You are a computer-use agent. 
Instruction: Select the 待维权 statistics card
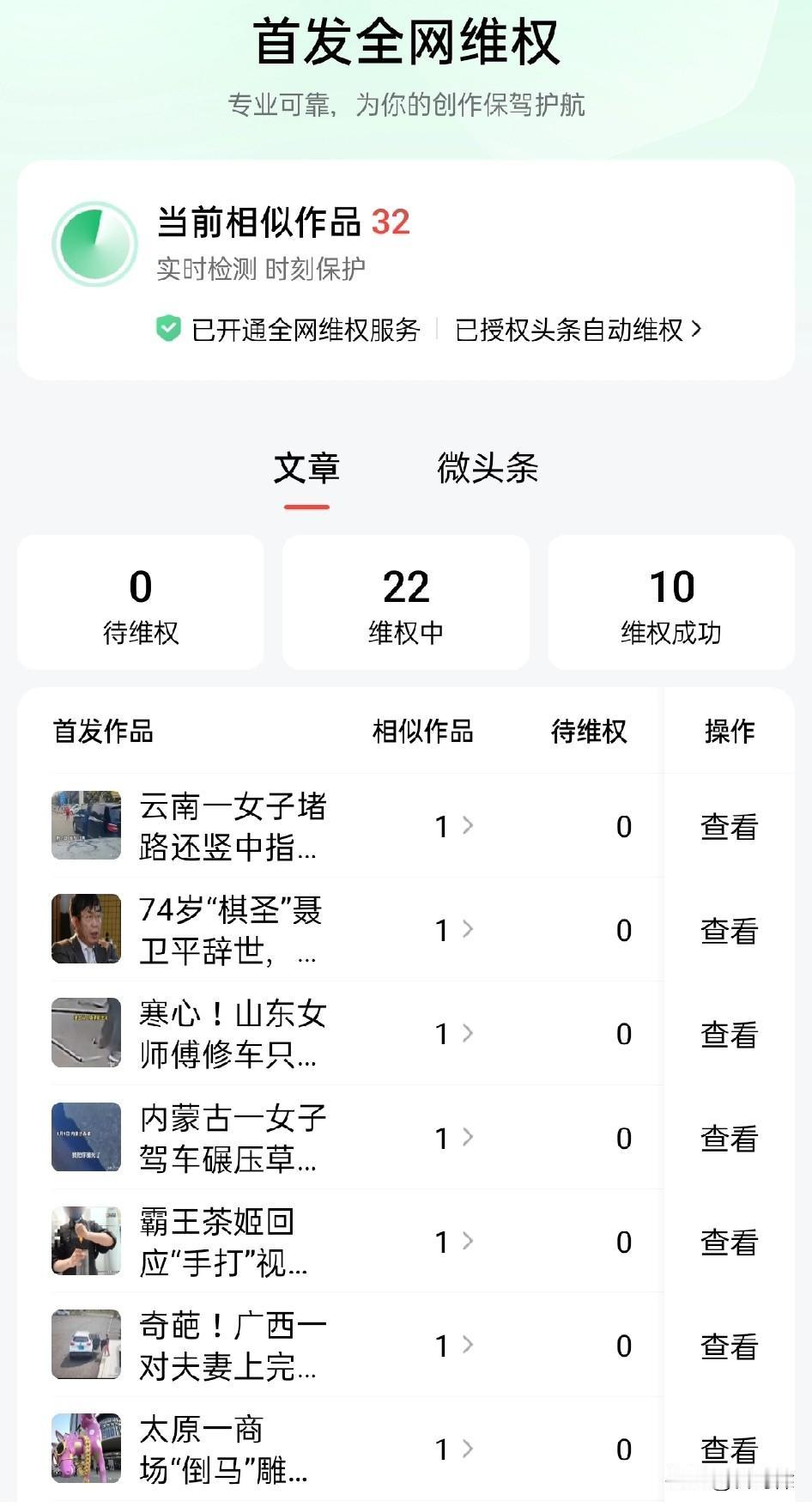[x=140, y=601]
